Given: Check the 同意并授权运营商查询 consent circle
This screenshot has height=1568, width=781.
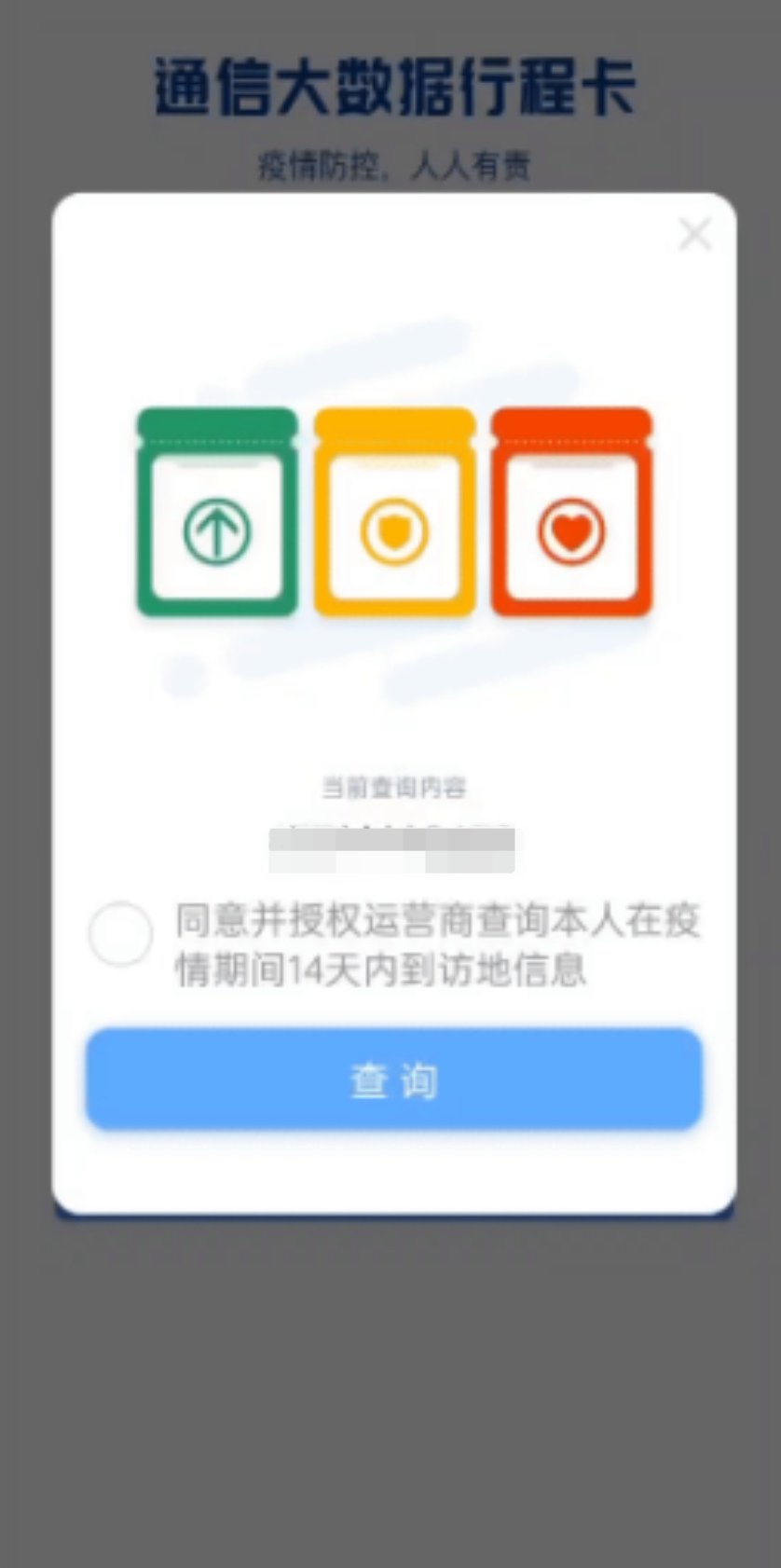Looking at the screenshot, I should (x=120, y=934).
